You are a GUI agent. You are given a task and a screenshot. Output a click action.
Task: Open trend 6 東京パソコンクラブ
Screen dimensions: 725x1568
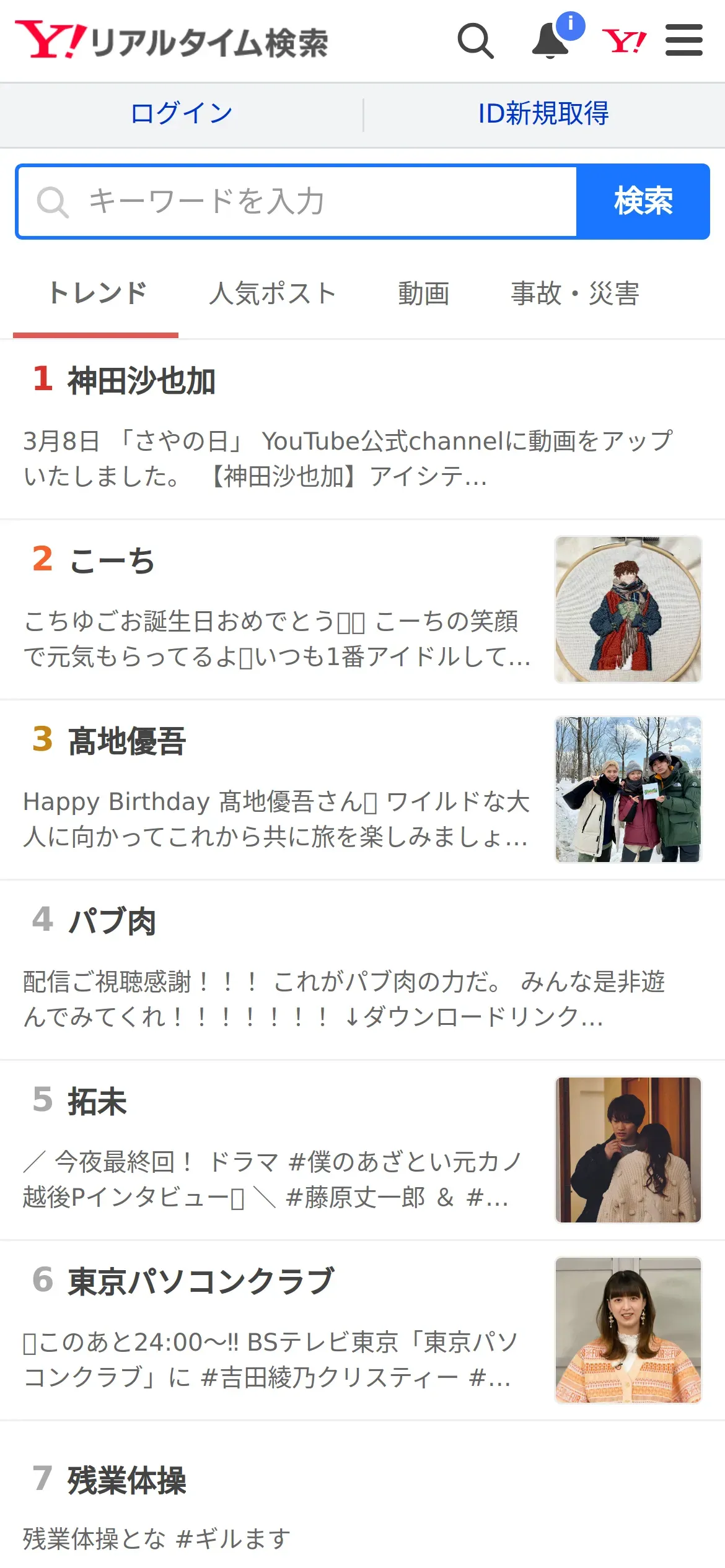(362, 1331)
